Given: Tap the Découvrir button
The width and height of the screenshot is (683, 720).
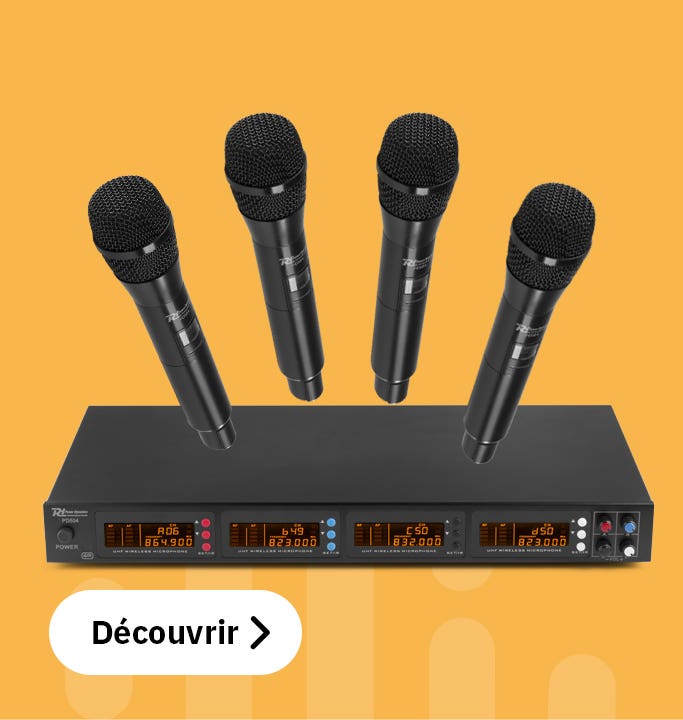Looking at the screenshot, I should click(x=175, y=632).
